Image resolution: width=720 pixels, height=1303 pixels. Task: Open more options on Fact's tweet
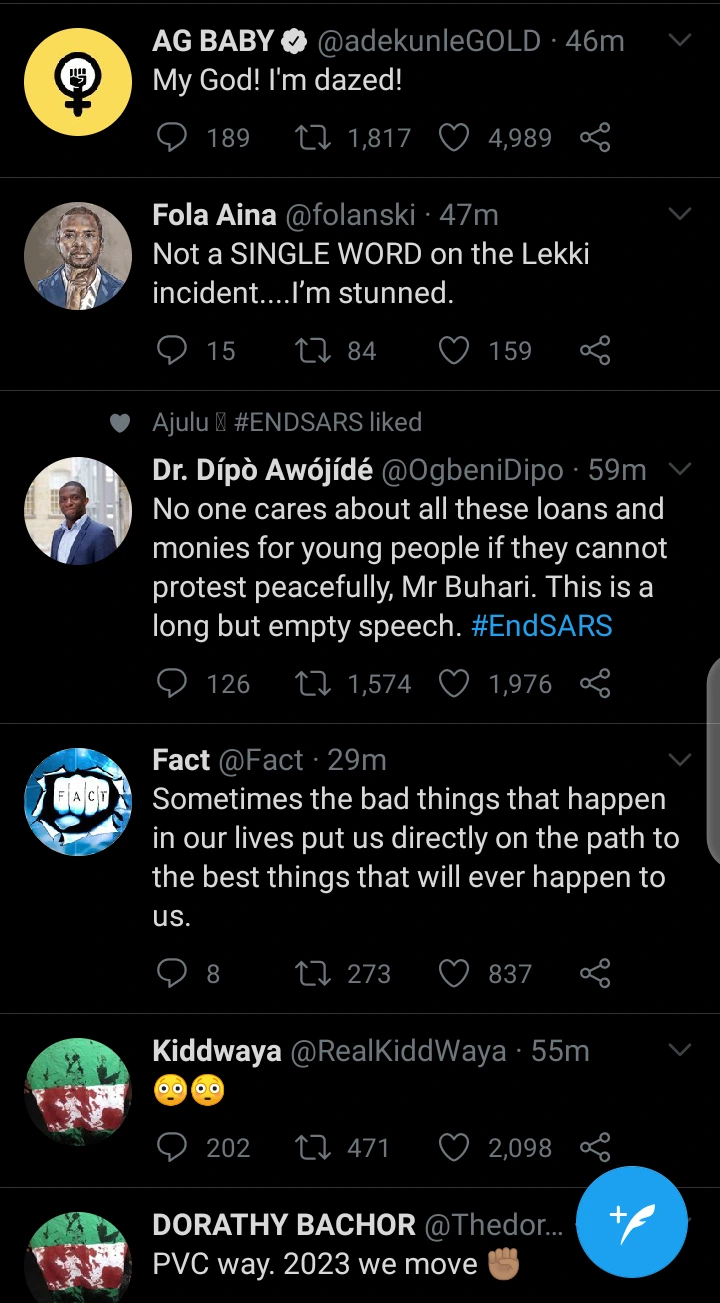(x=680, y=760)
